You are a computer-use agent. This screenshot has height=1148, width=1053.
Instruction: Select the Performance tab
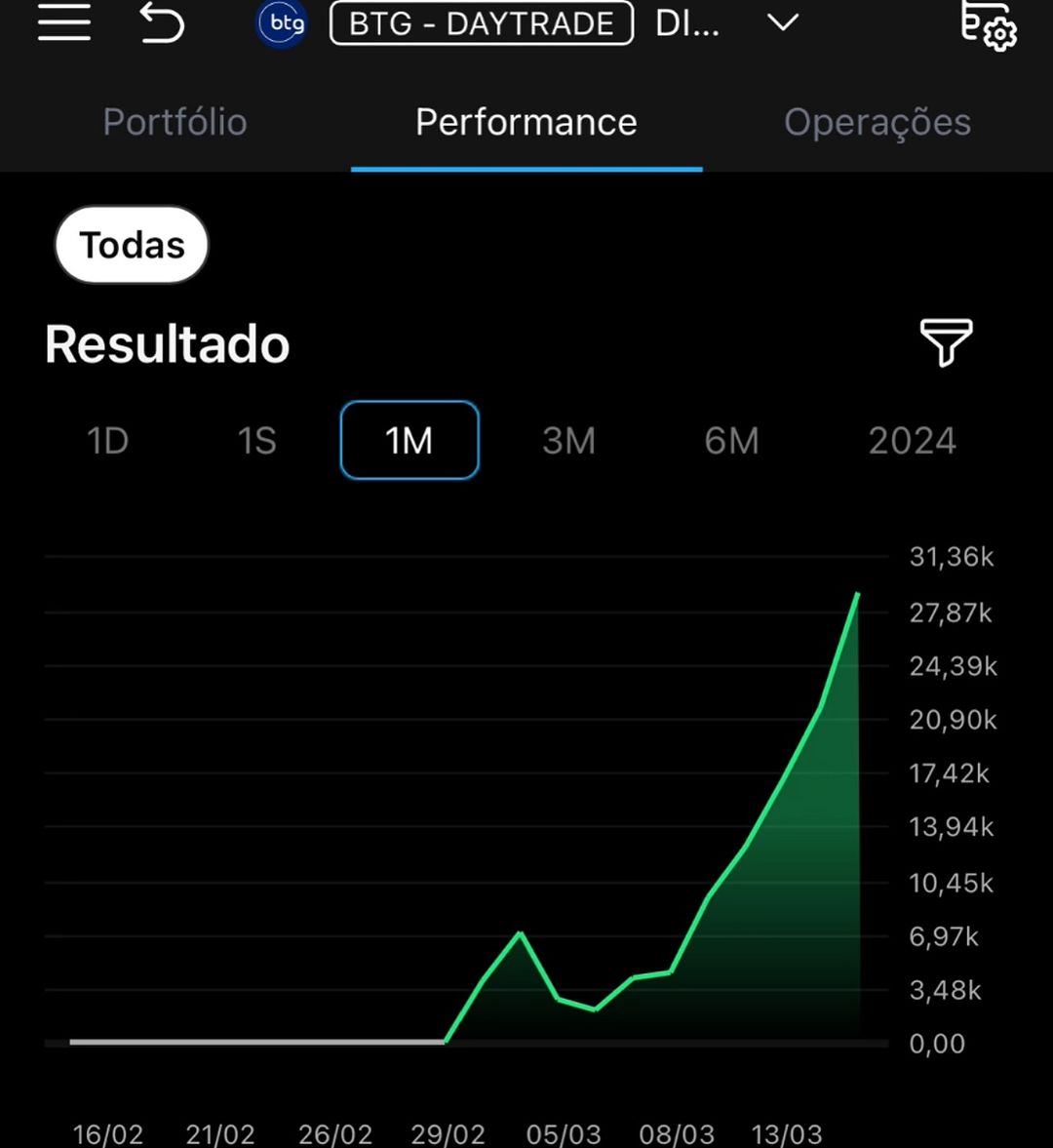click(526, 122)
